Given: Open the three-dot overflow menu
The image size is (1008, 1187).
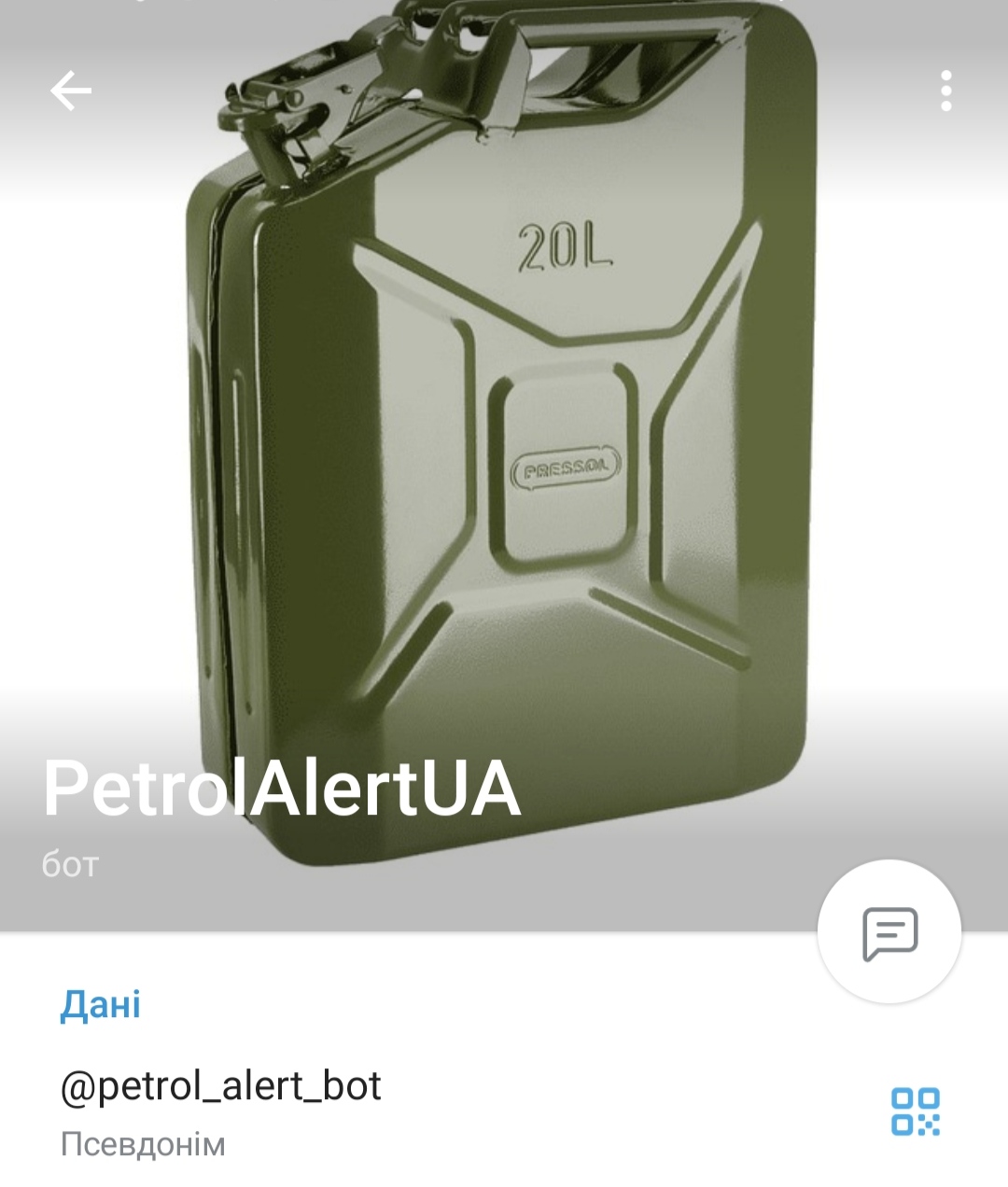Looking at the screenshot, I should [945, 91].
